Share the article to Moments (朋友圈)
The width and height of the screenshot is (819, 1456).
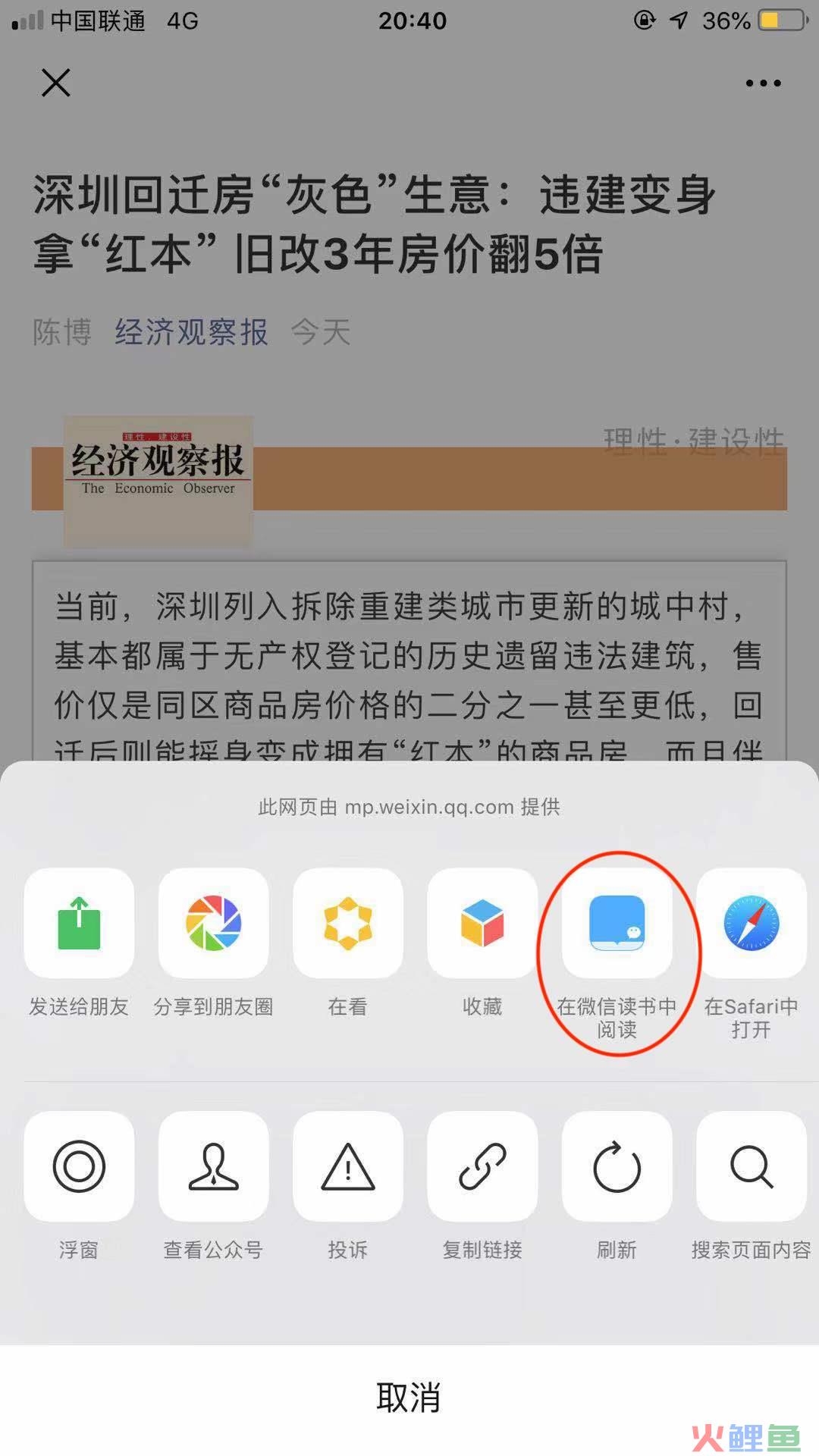[213, 923]
